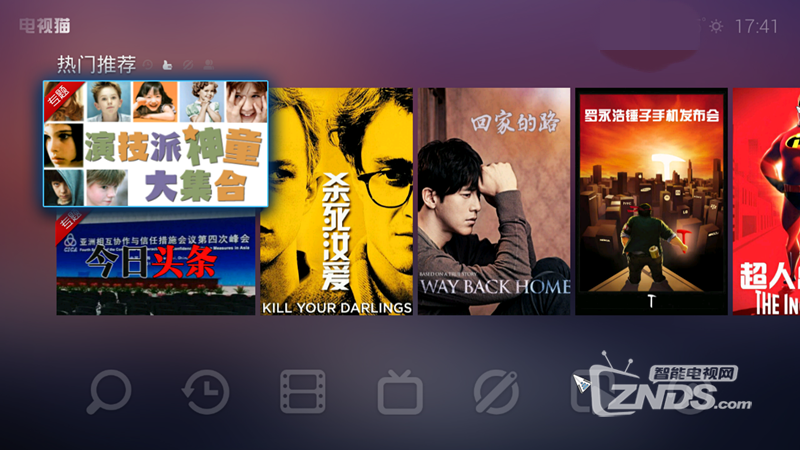800x450 pixels.
Task: Open the 罗永浩锤子手机发布会 poster
Action: (x=650, y=202)
